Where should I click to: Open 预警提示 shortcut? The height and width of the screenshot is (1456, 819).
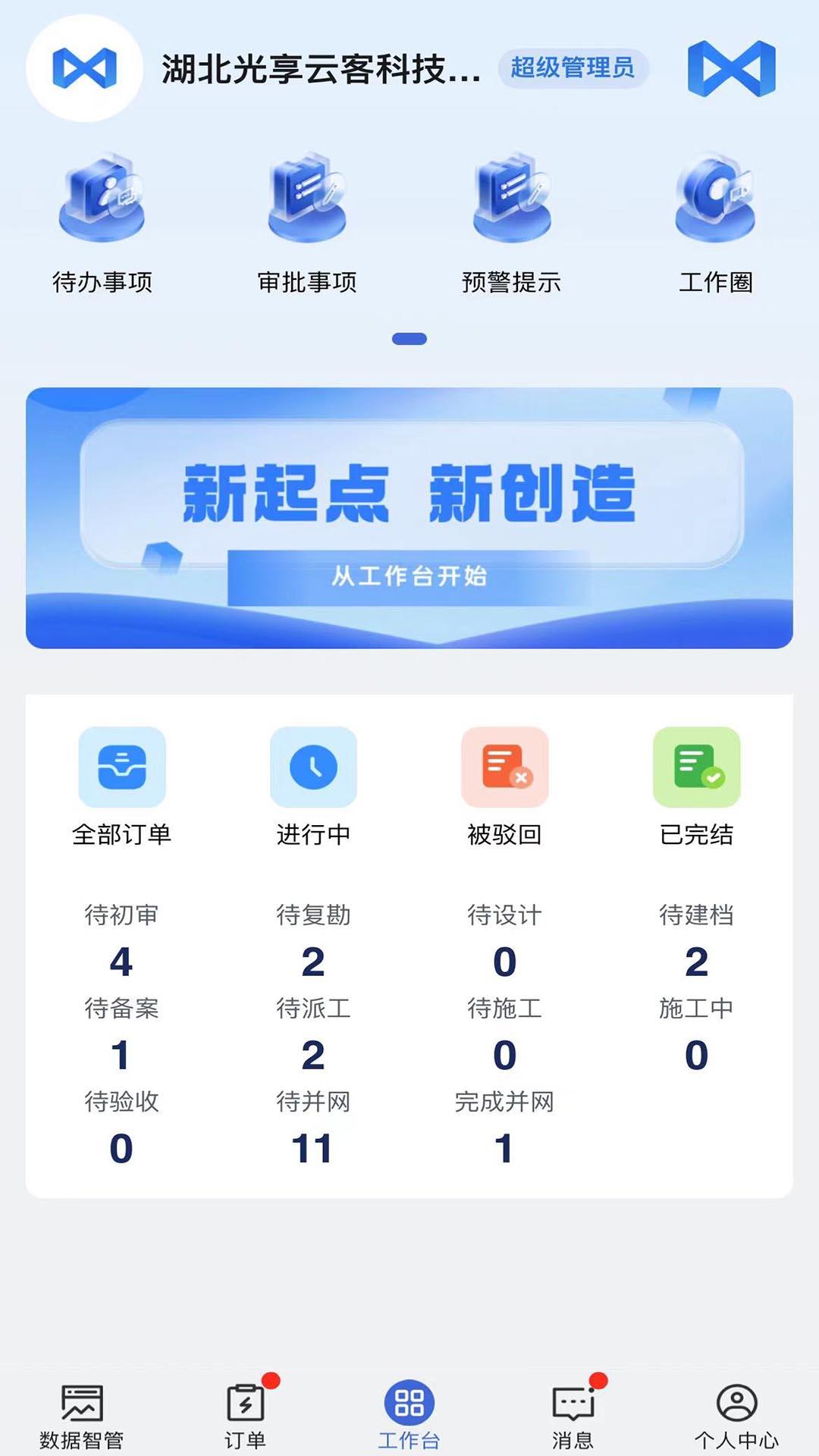(512, 224)
